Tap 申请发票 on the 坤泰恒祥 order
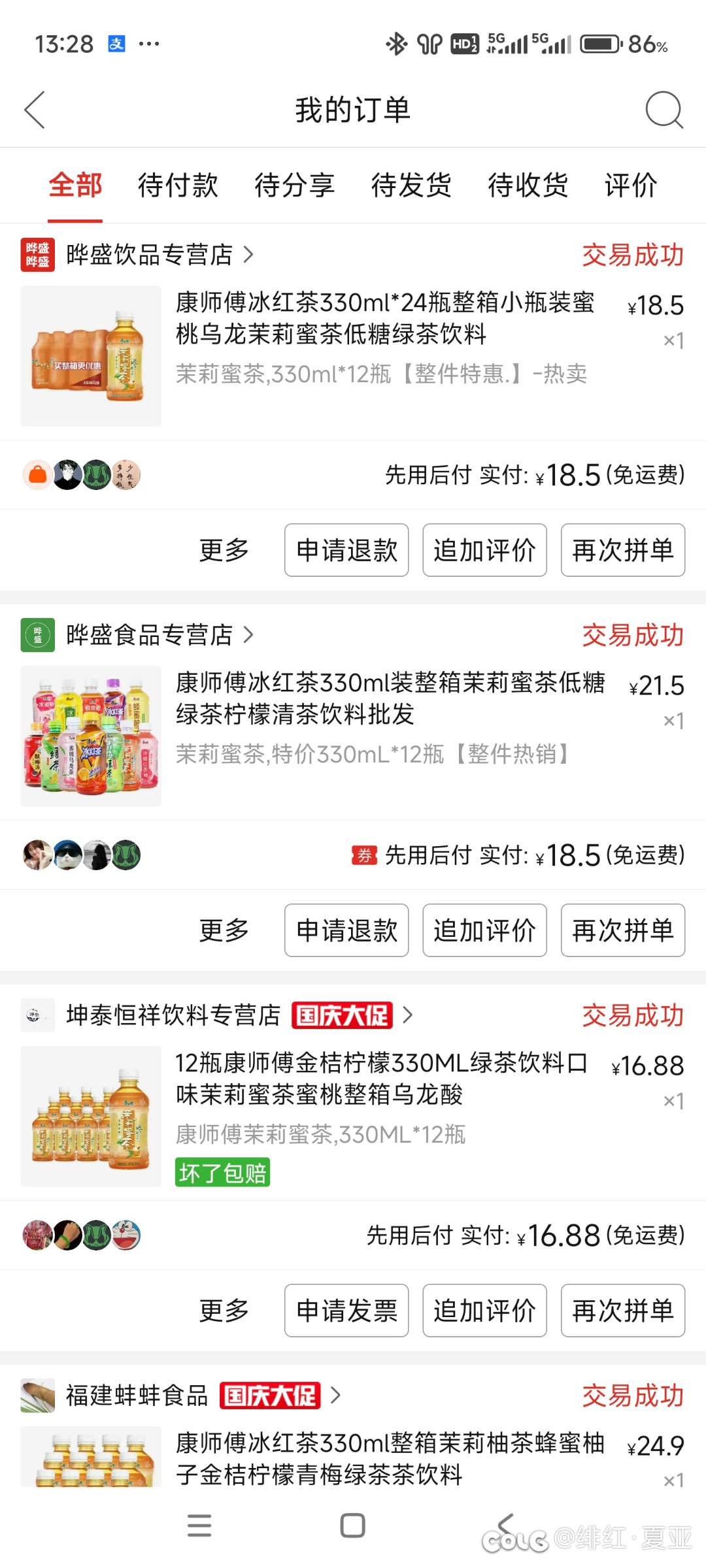 [346, 1311]
